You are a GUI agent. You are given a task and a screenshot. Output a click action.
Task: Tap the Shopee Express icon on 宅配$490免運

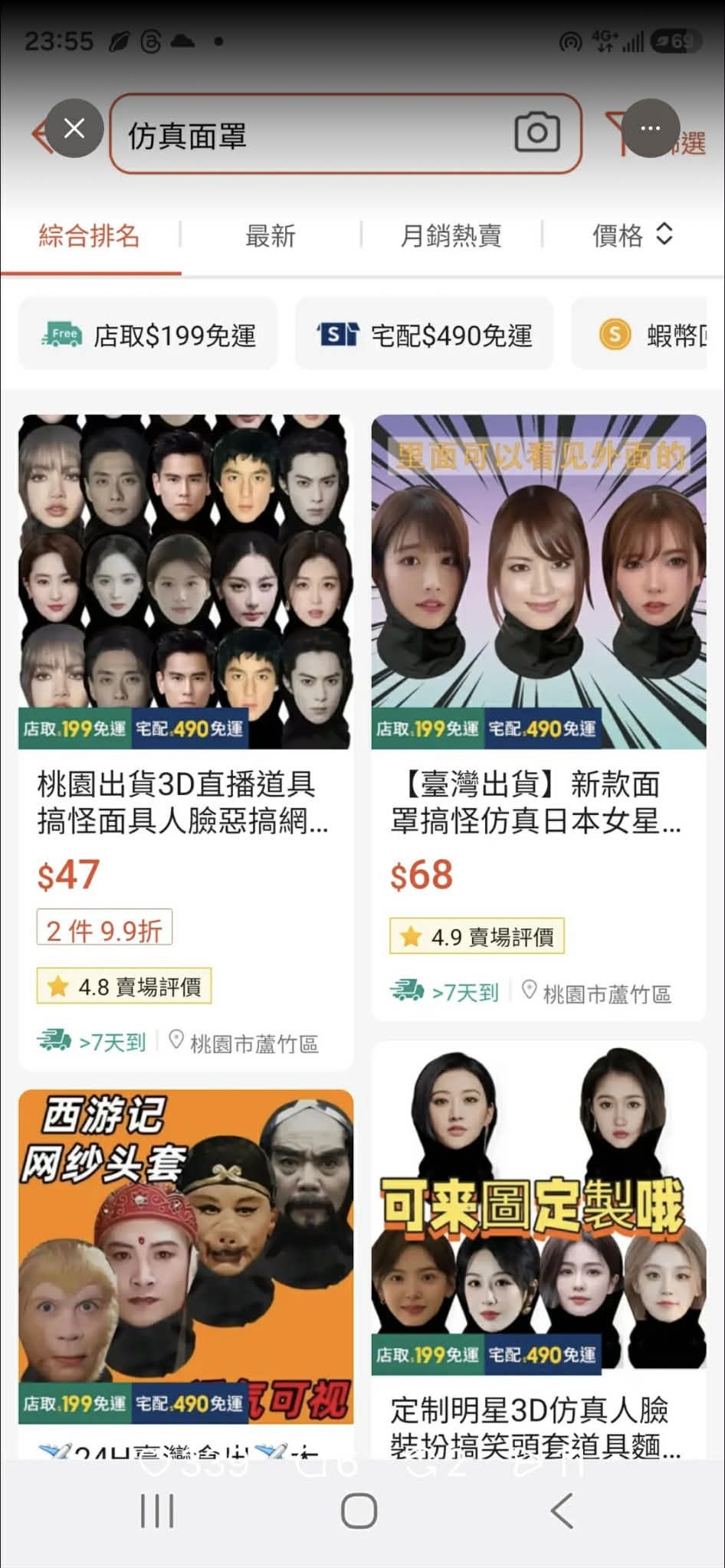point(340,334)
